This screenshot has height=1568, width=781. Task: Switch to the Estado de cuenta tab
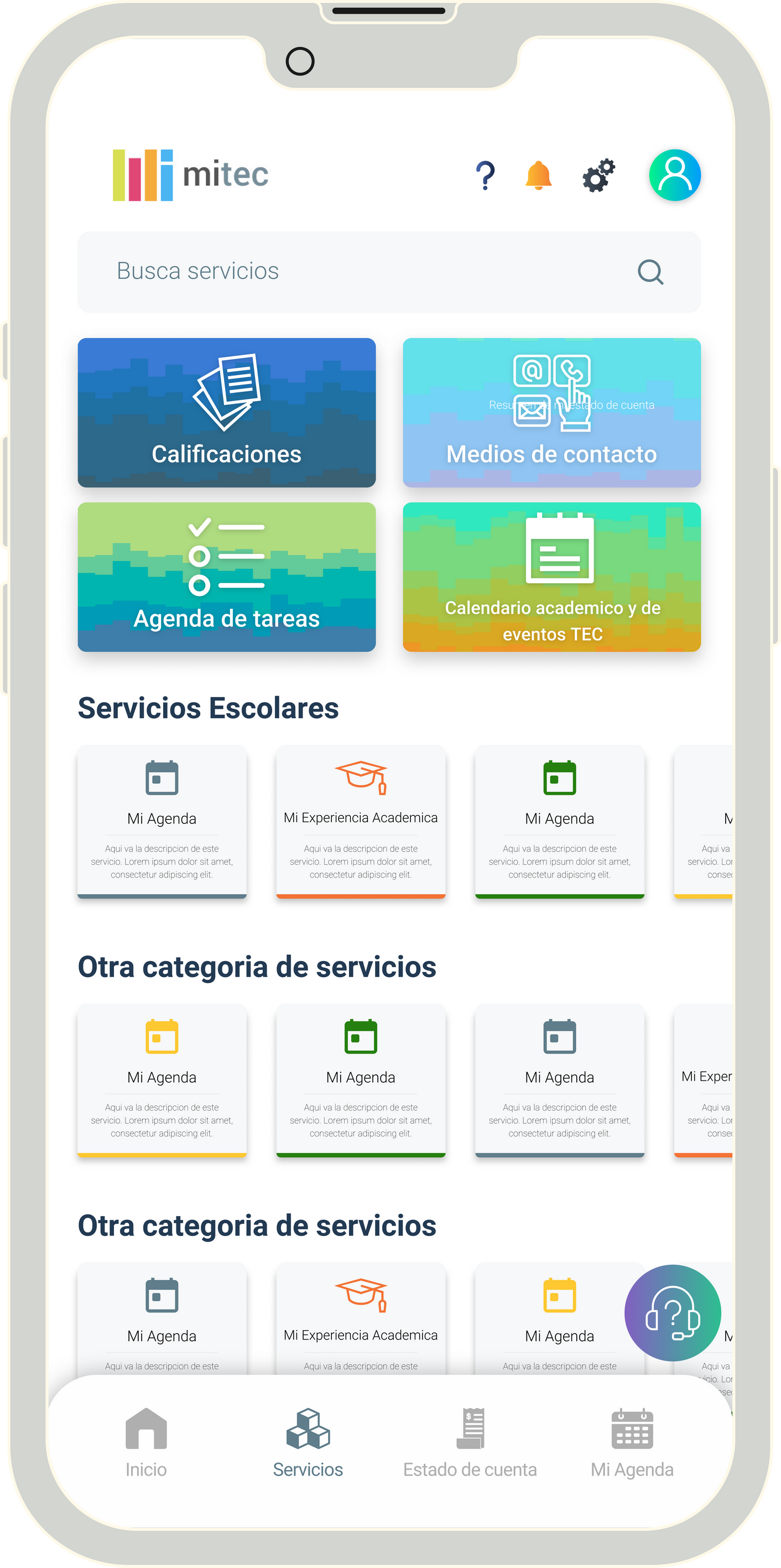coord(470,1442)
